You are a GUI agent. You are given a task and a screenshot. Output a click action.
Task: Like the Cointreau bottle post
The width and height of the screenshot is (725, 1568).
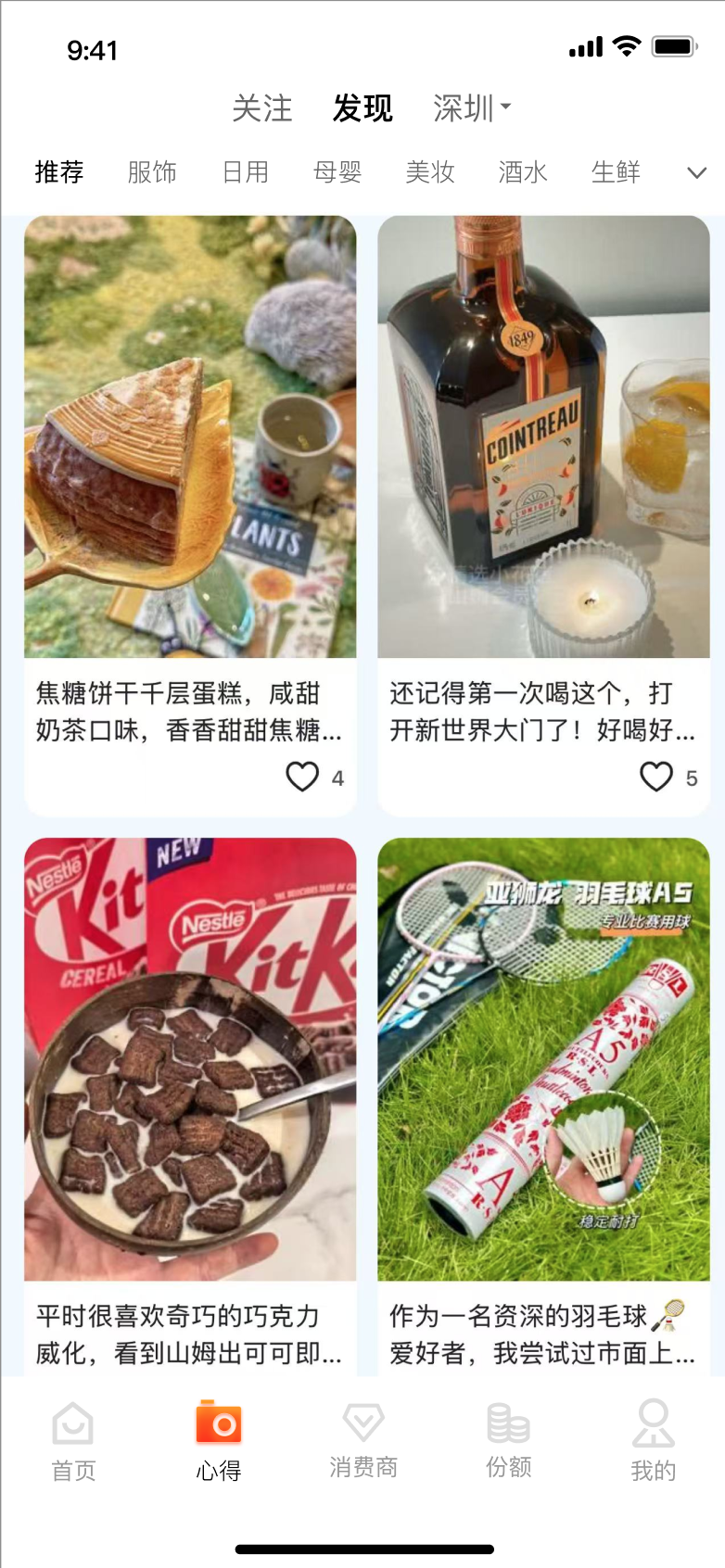[656, 777]
